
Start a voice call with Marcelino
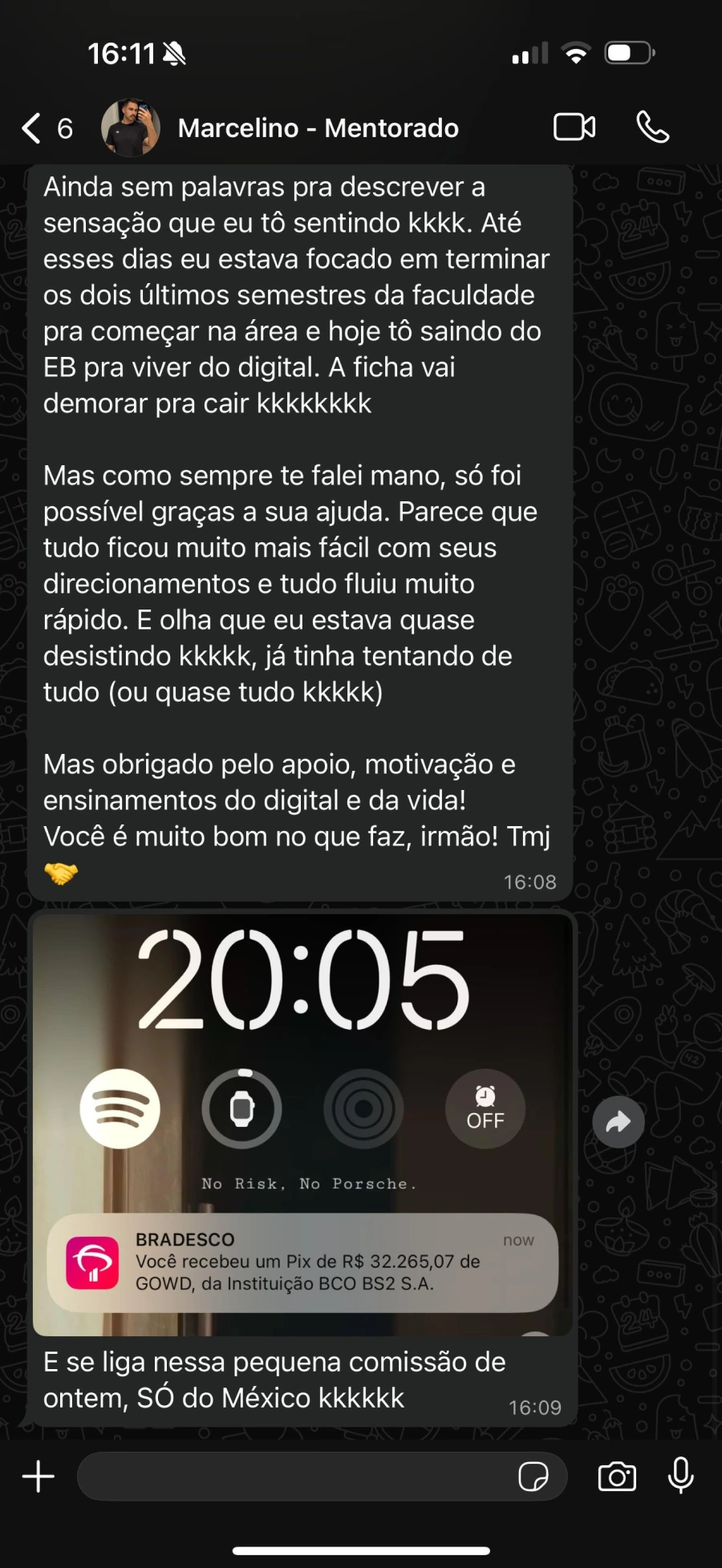(652, 128)
